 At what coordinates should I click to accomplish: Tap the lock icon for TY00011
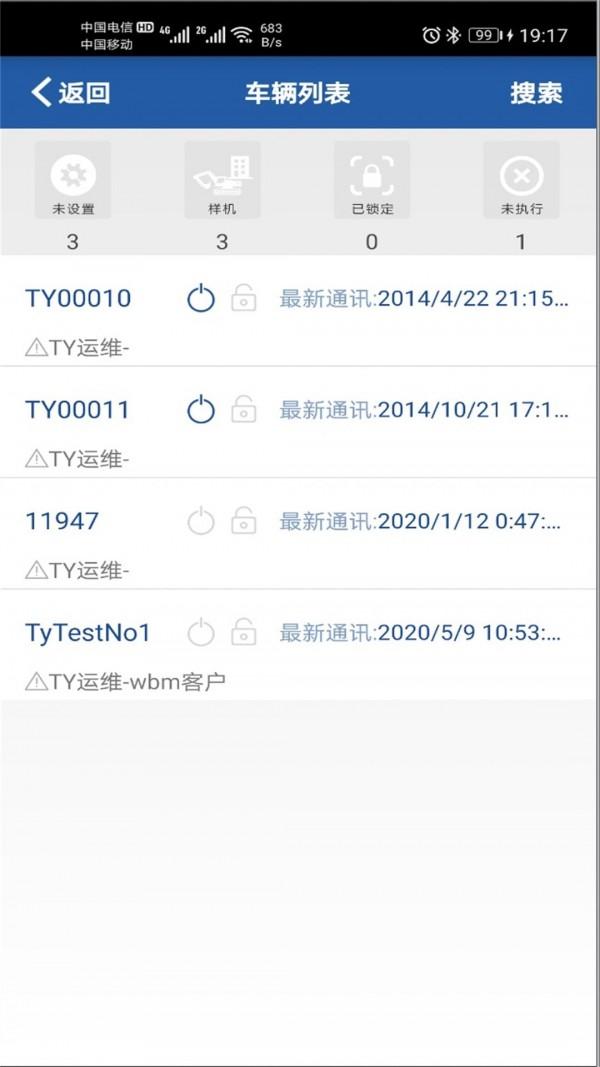click(244, 410)
